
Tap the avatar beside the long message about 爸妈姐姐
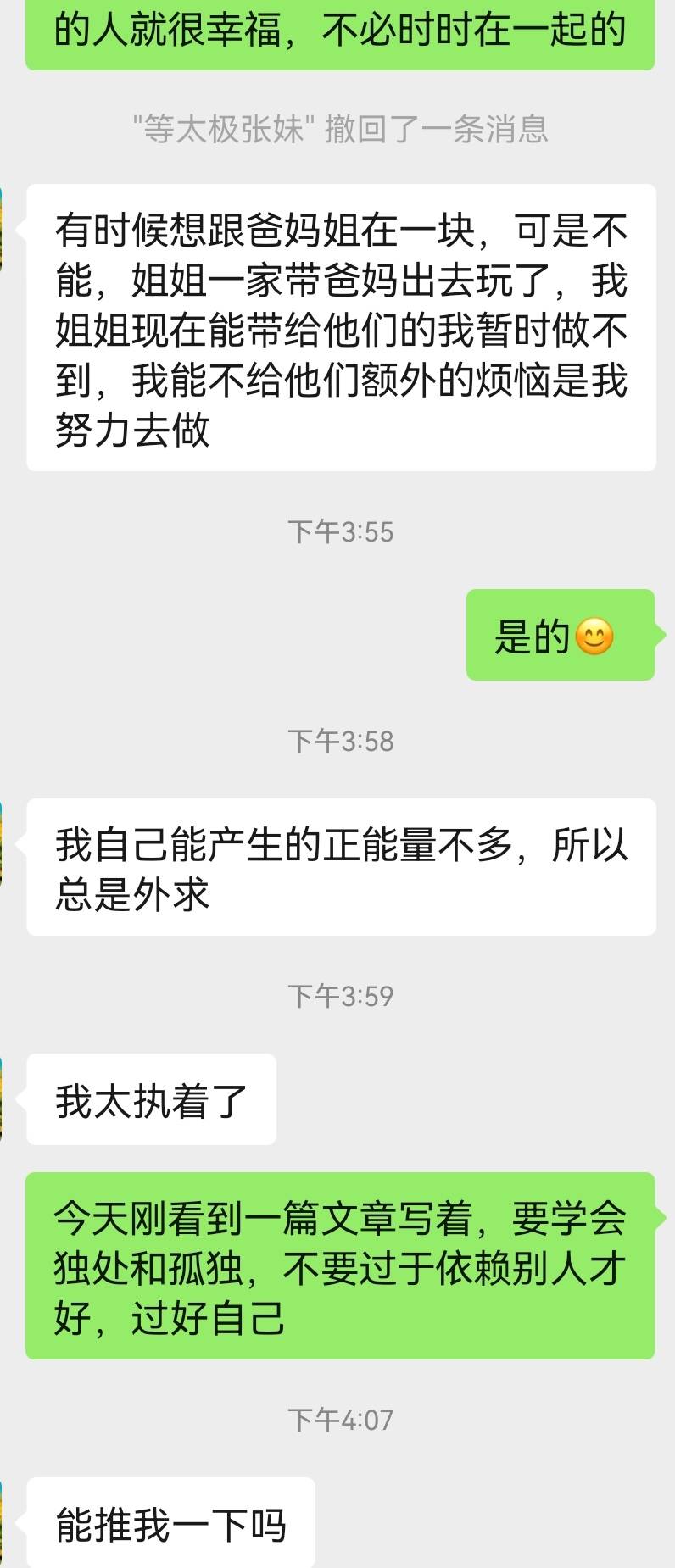click(3, 225)
